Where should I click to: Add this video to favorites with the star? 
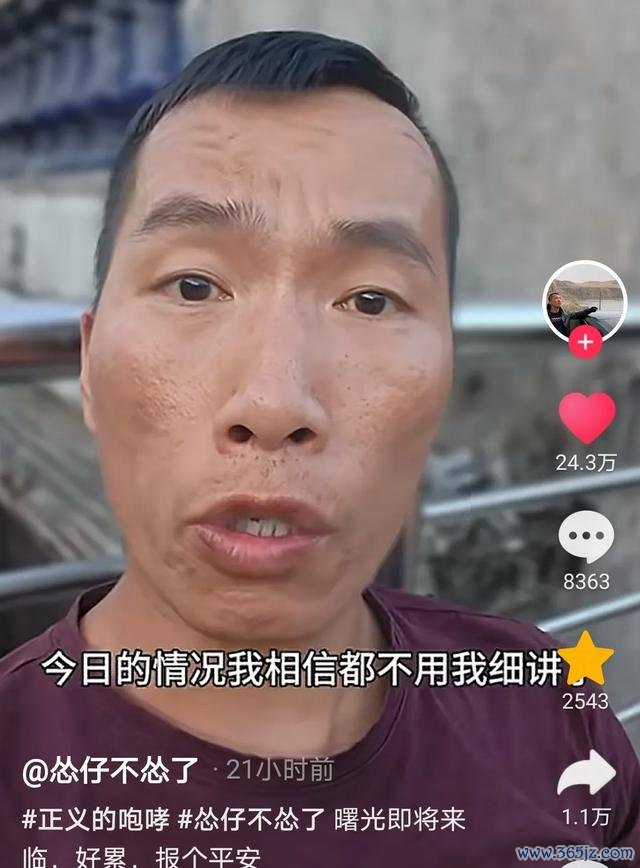pyautogui.click(x=587, y=657)
